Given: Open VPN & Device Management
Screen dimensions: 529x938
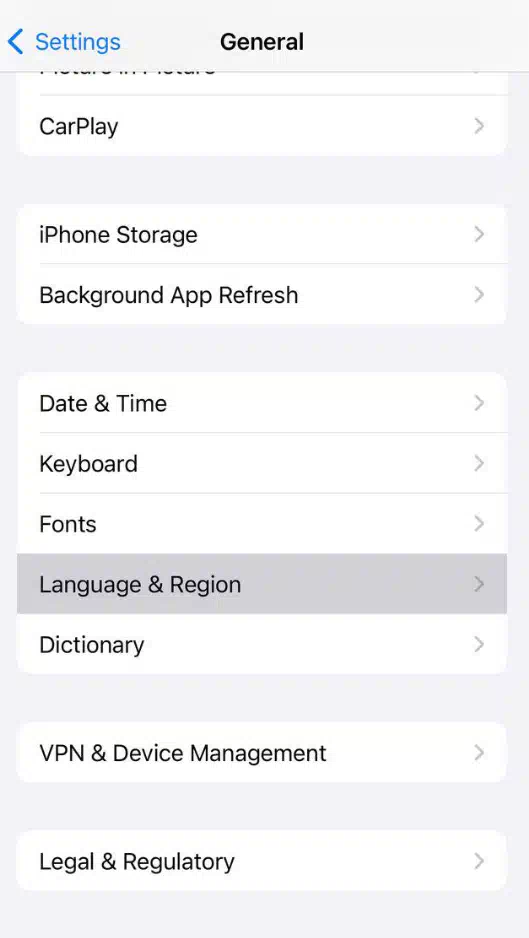Looking at the screenshot, I should point(262,753).
